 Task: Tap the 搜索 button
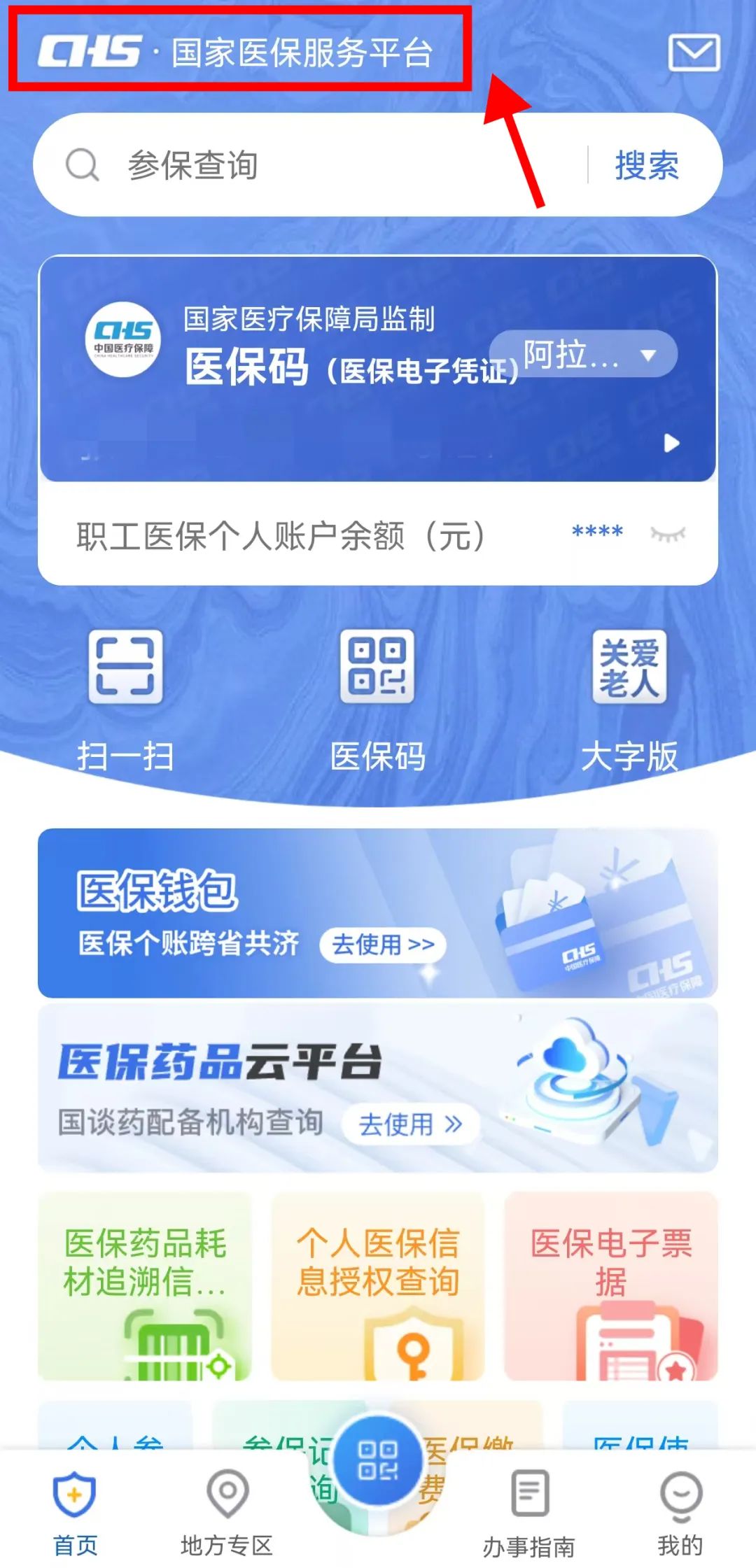point(647,166)
